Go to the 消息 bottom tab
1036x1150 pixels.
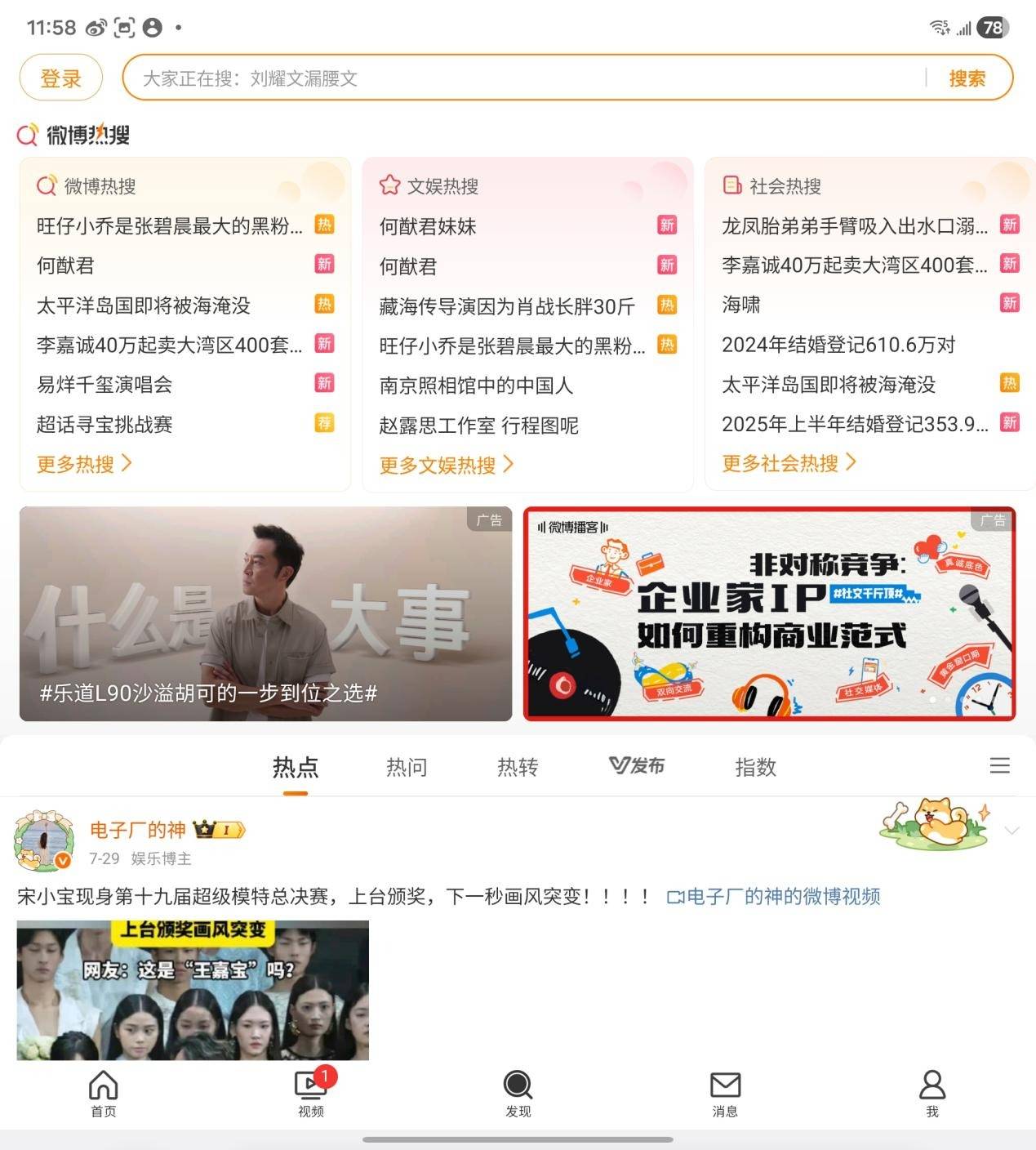pos(725,1093)
